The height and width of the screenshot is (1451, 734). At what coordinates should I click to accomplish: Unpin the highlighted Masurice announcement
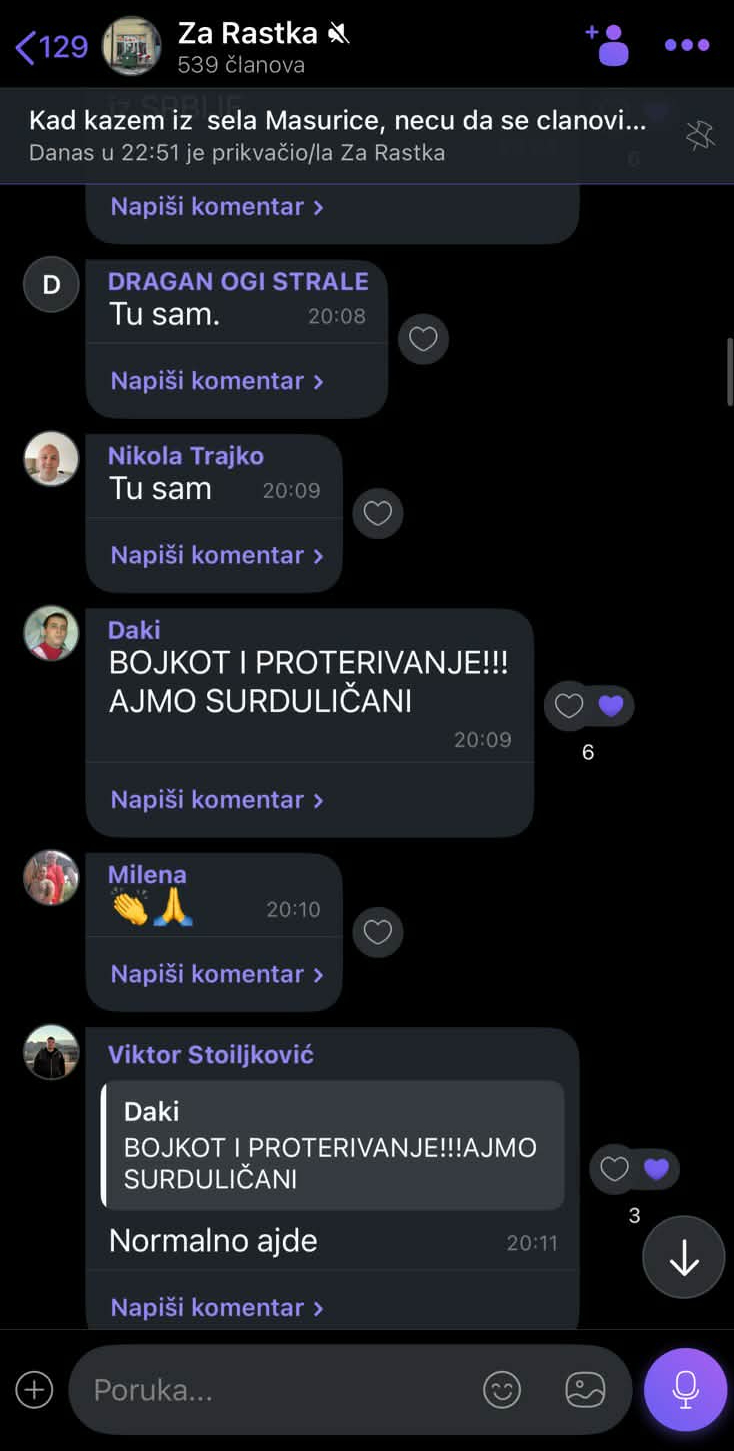[x=702, y=134]
